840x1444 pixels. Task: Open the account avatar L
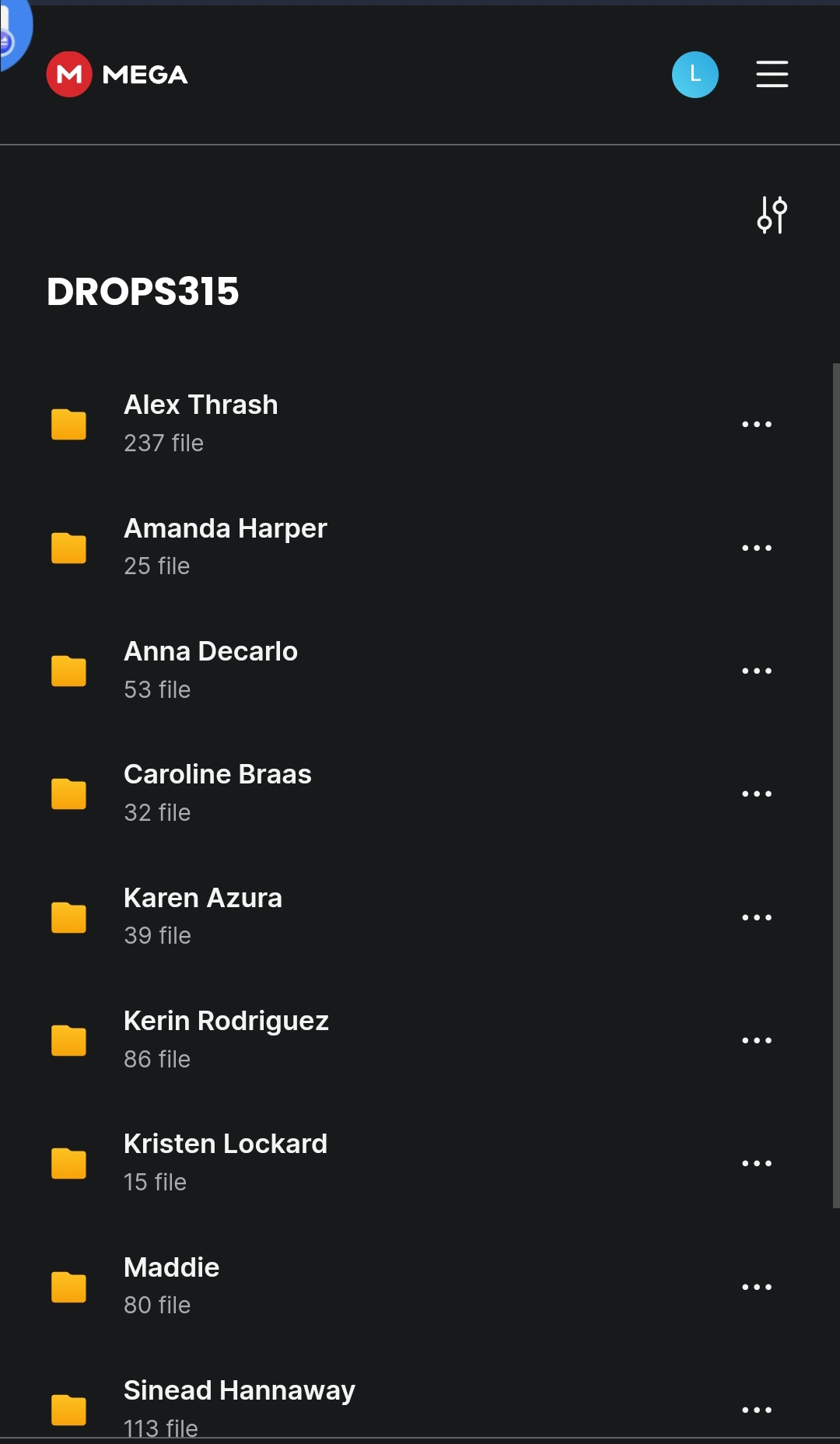[x=695, y=75]
